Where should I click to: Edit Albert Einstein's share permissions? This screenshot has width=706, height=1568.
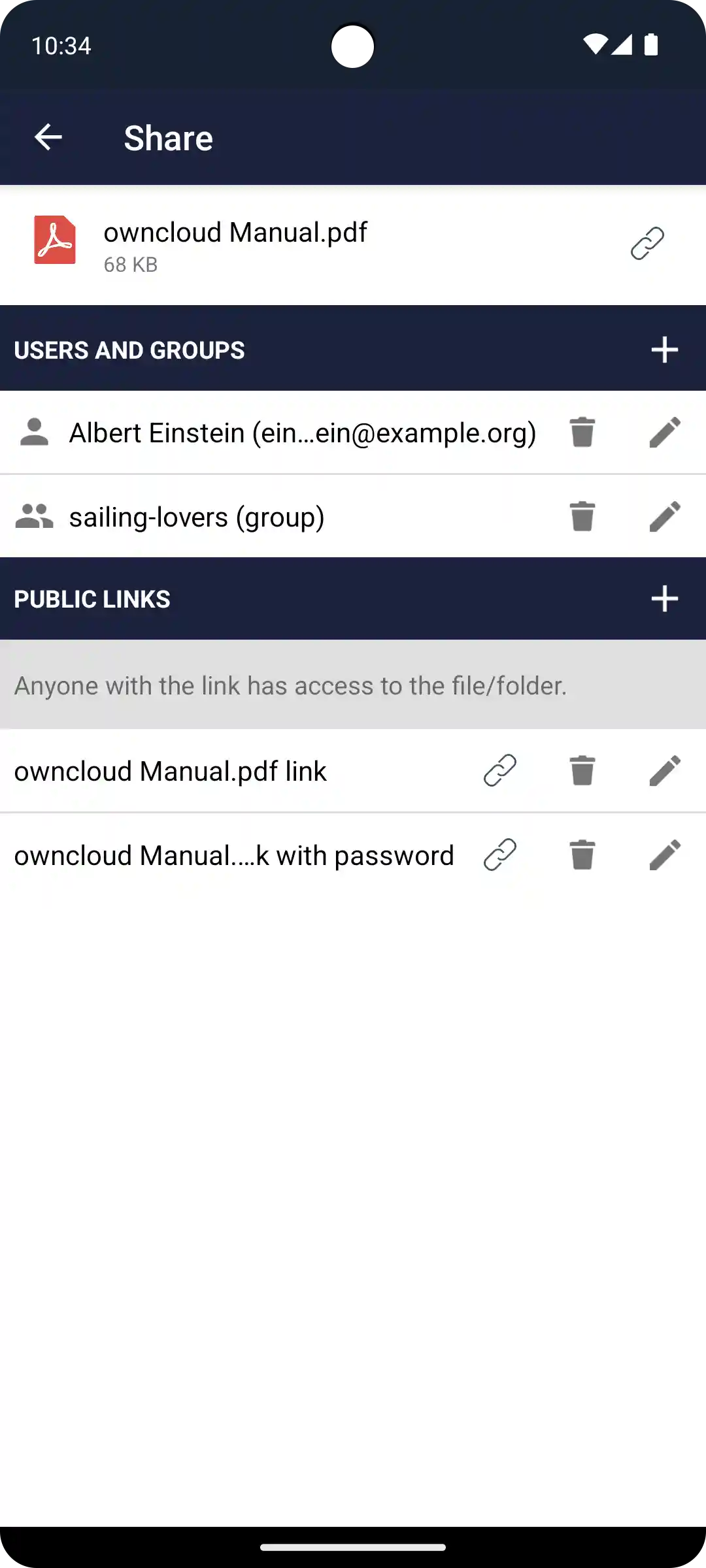point(665,433)
